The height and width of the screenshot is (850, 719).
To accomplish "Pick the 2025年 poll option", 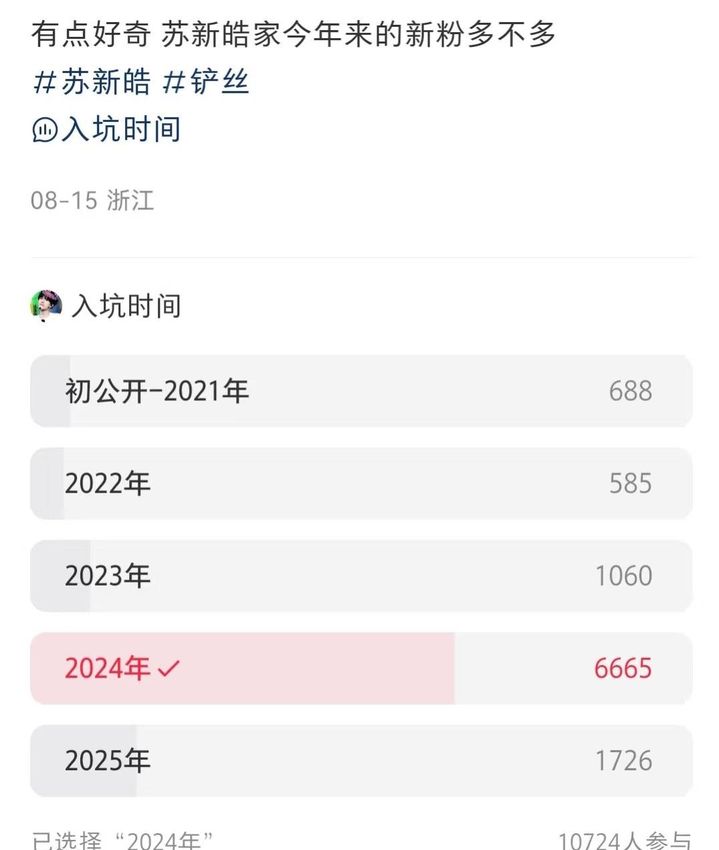I will 360,761.
